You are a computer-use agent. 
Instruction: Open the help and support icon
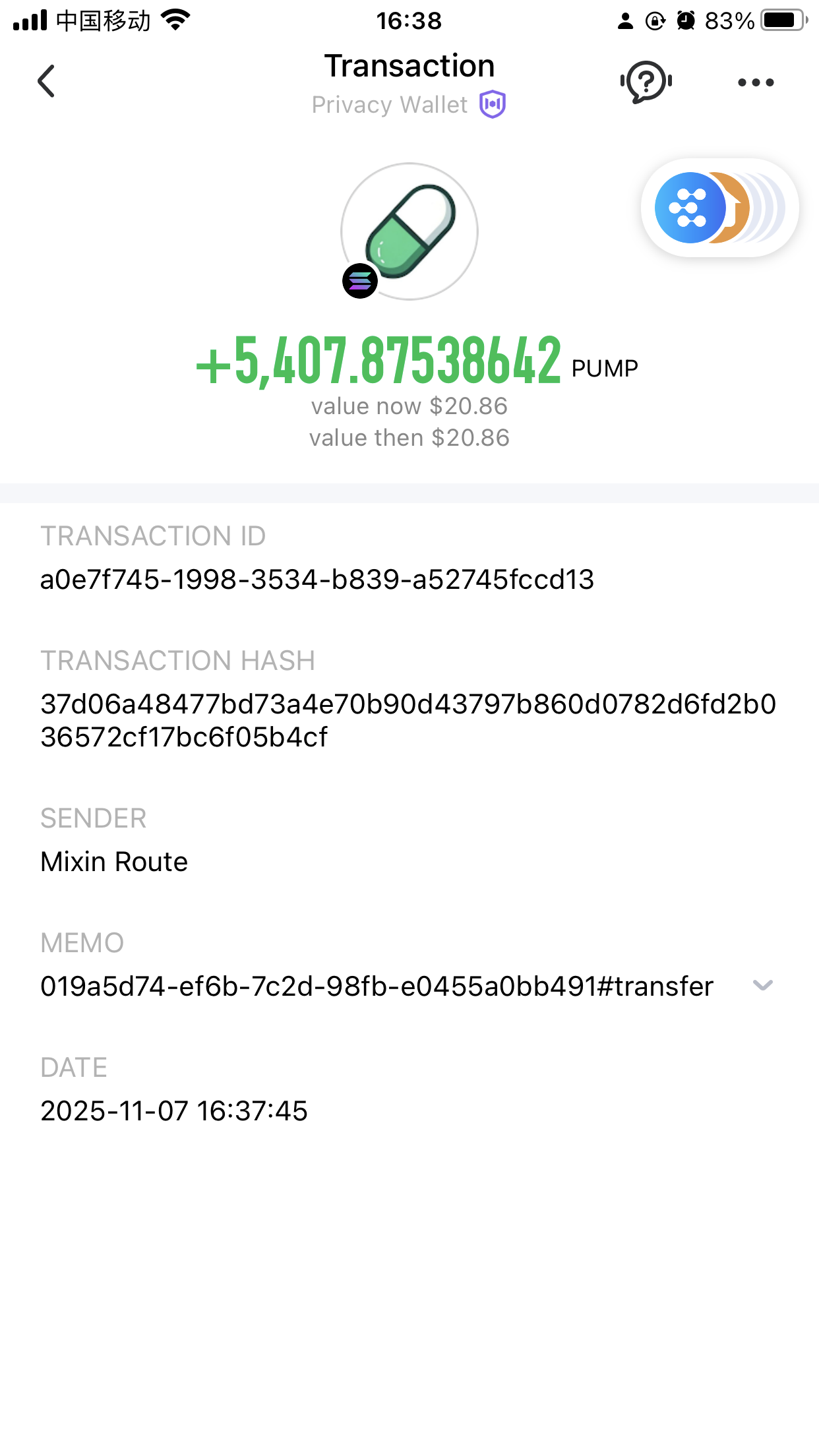click(x=646, y=82)
